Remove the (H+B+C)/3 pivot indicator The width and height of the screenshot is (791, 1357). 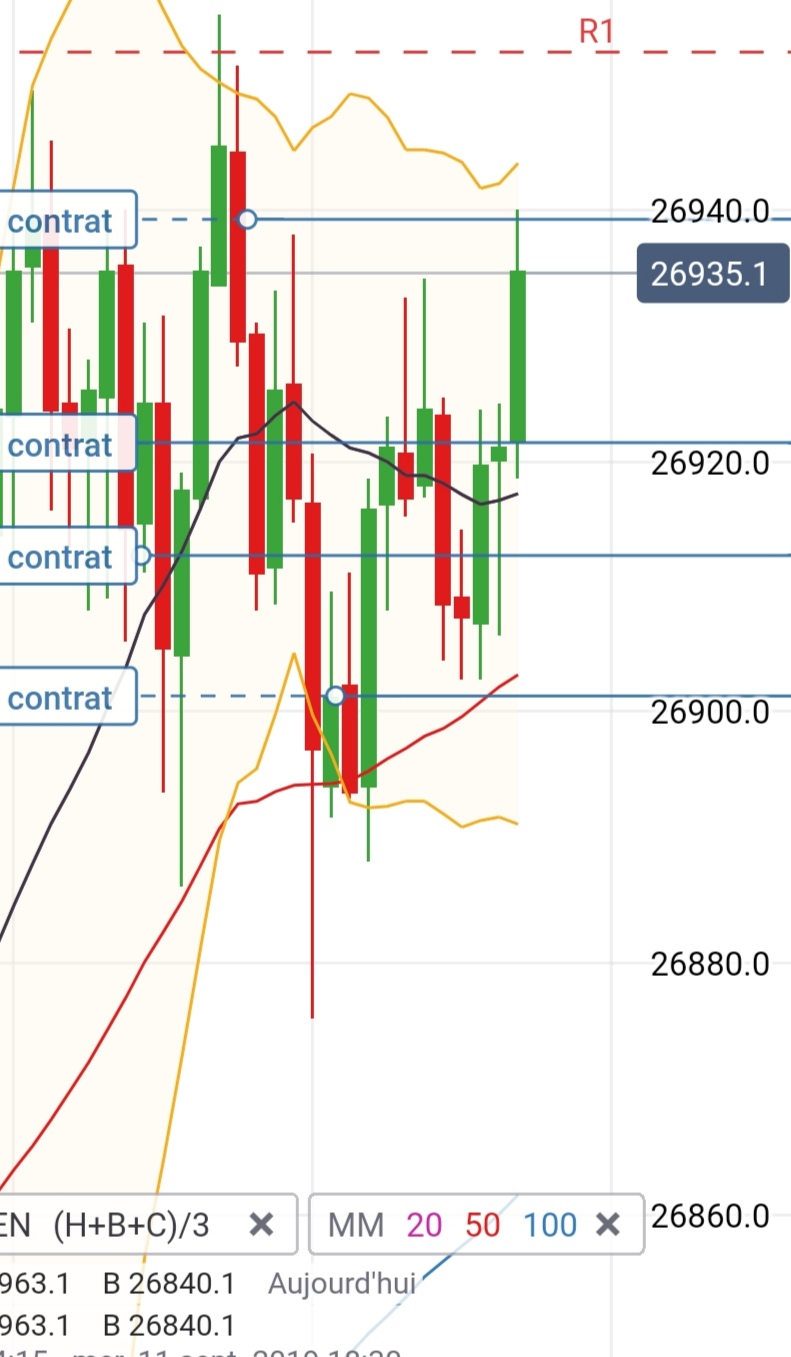coord(261,1224)
